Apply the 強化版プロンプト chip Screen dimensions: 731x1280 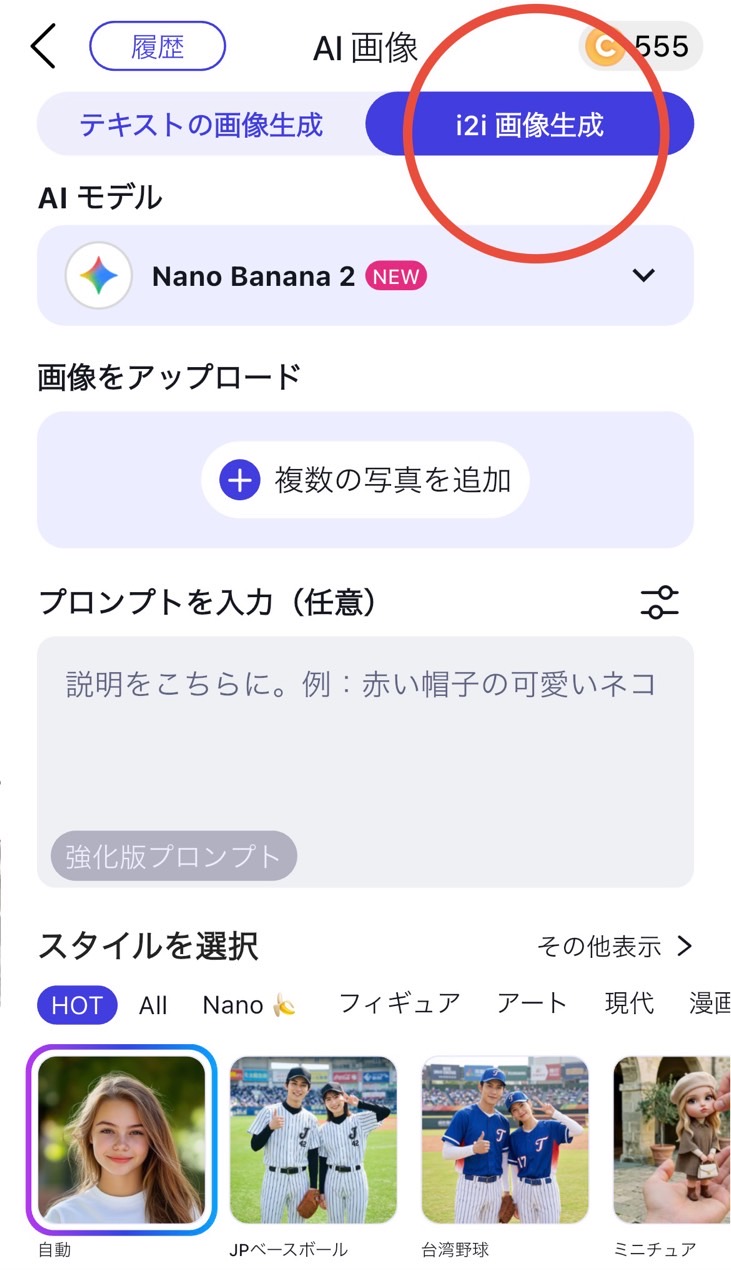coord(171,855)
